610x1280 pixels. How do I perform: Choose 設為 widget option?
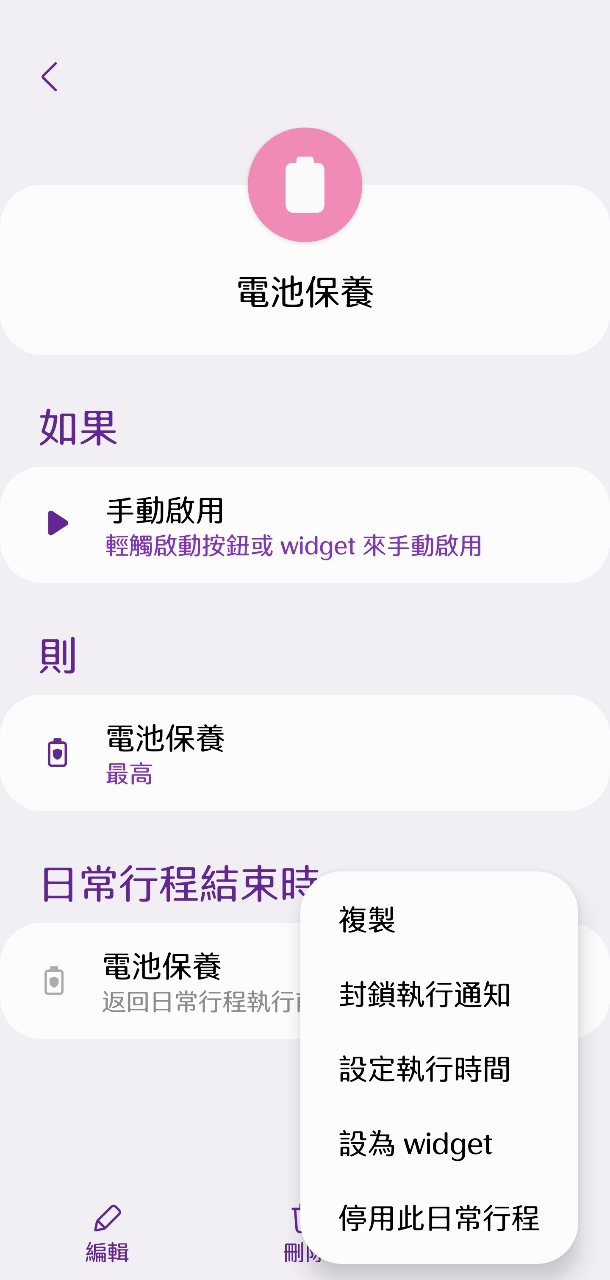[x=416, y=1144]
